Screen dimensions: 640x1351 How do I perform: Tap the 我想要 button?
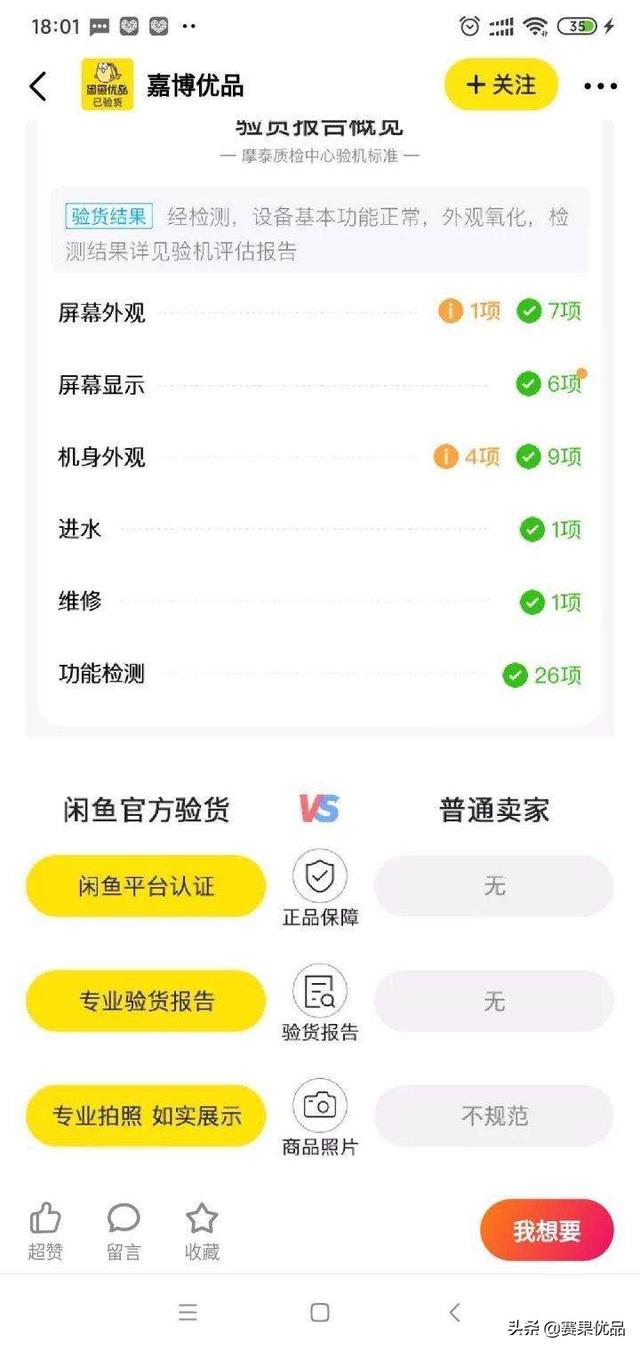(547, 1230)
